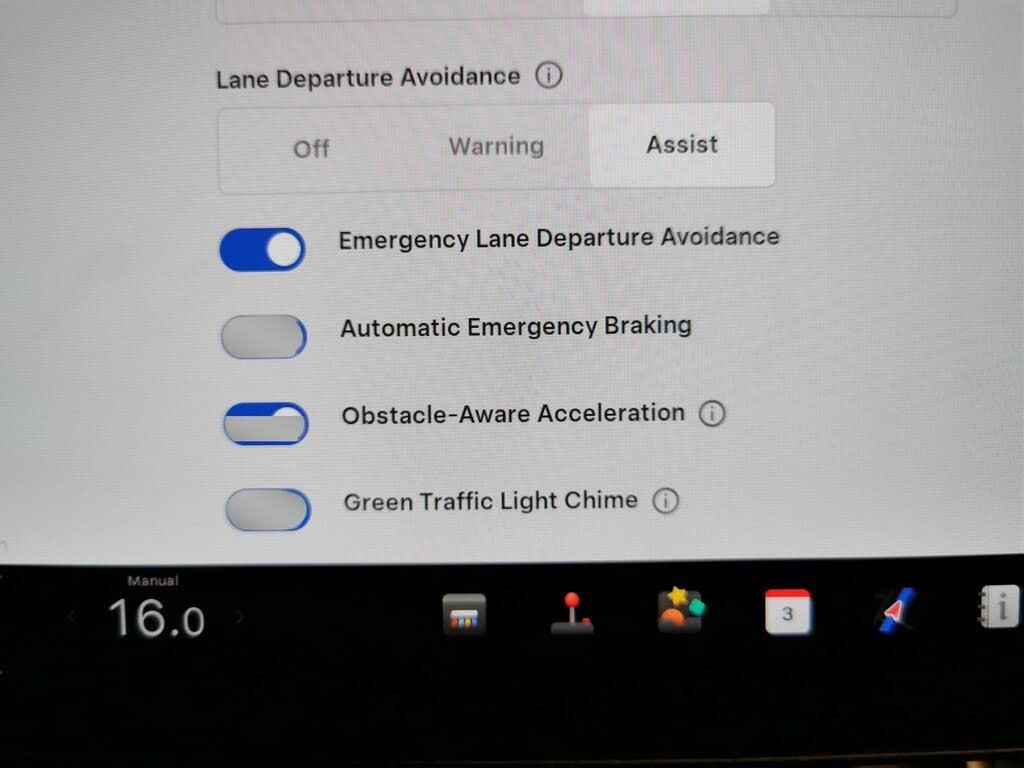Select the Warning option
1024x768 pixels.
496,146
